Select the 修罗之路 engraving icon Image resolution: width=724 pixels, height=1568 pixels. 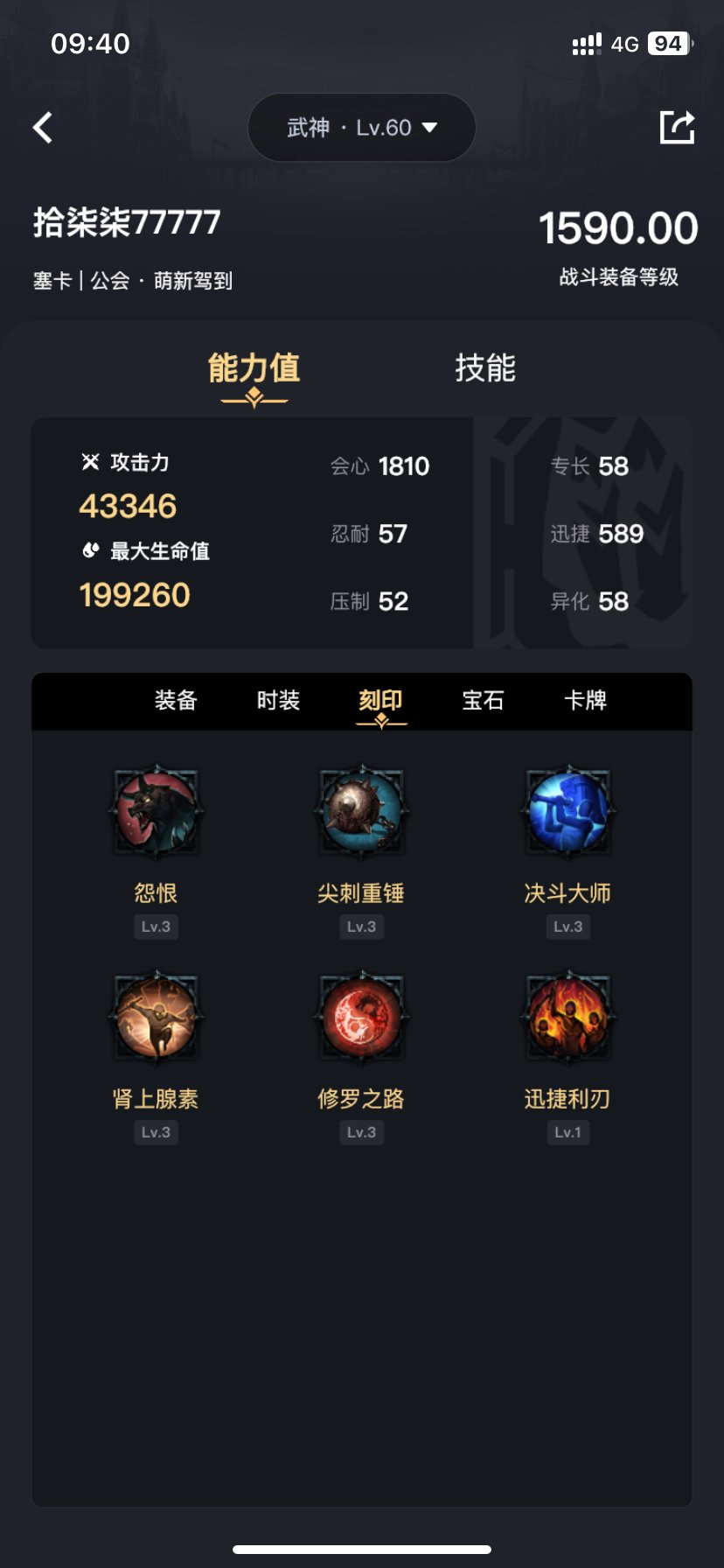point(362,1019)
